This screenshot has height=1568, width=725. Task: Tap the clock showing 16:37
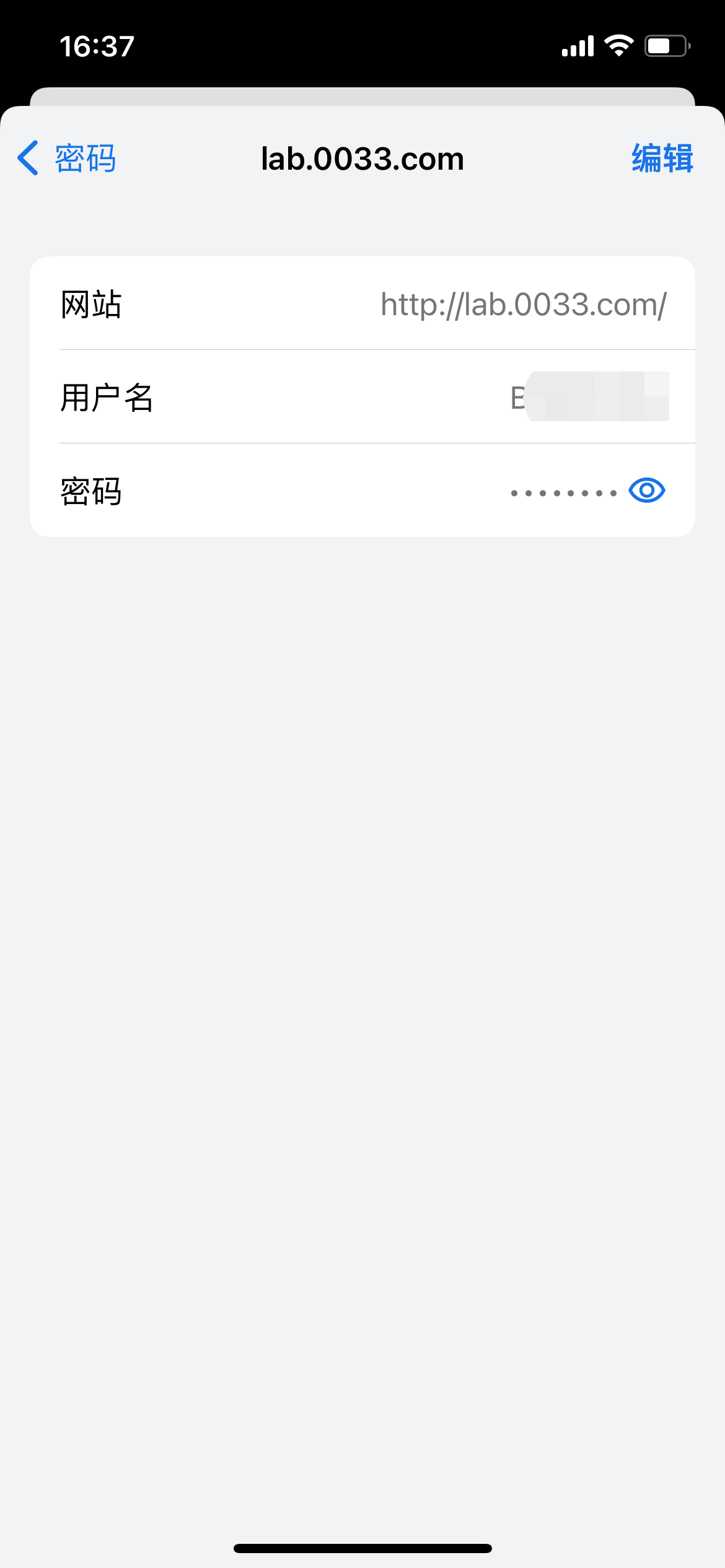pos(96,45)
